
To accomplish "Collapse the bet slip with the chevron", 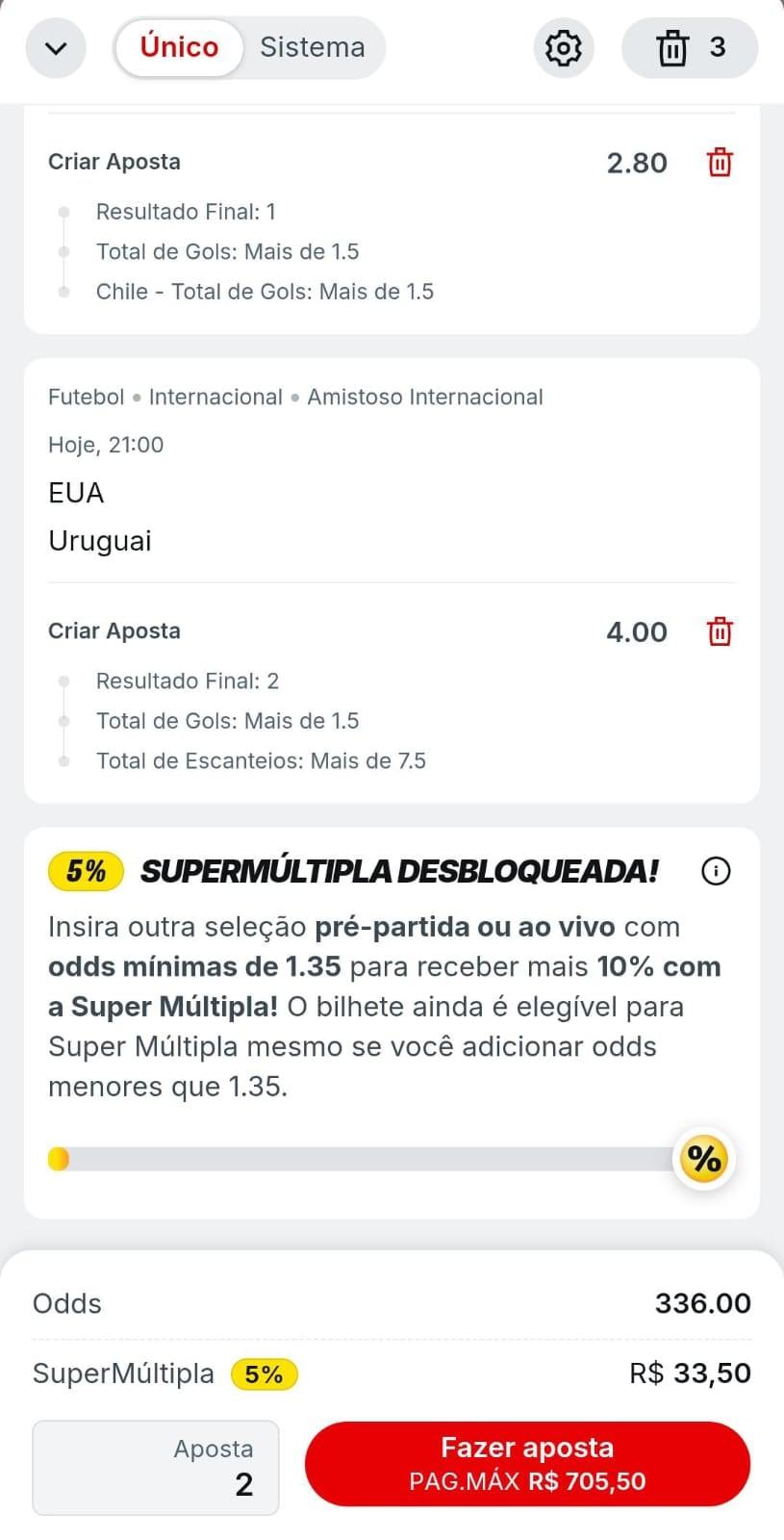I will click(55, 47).
